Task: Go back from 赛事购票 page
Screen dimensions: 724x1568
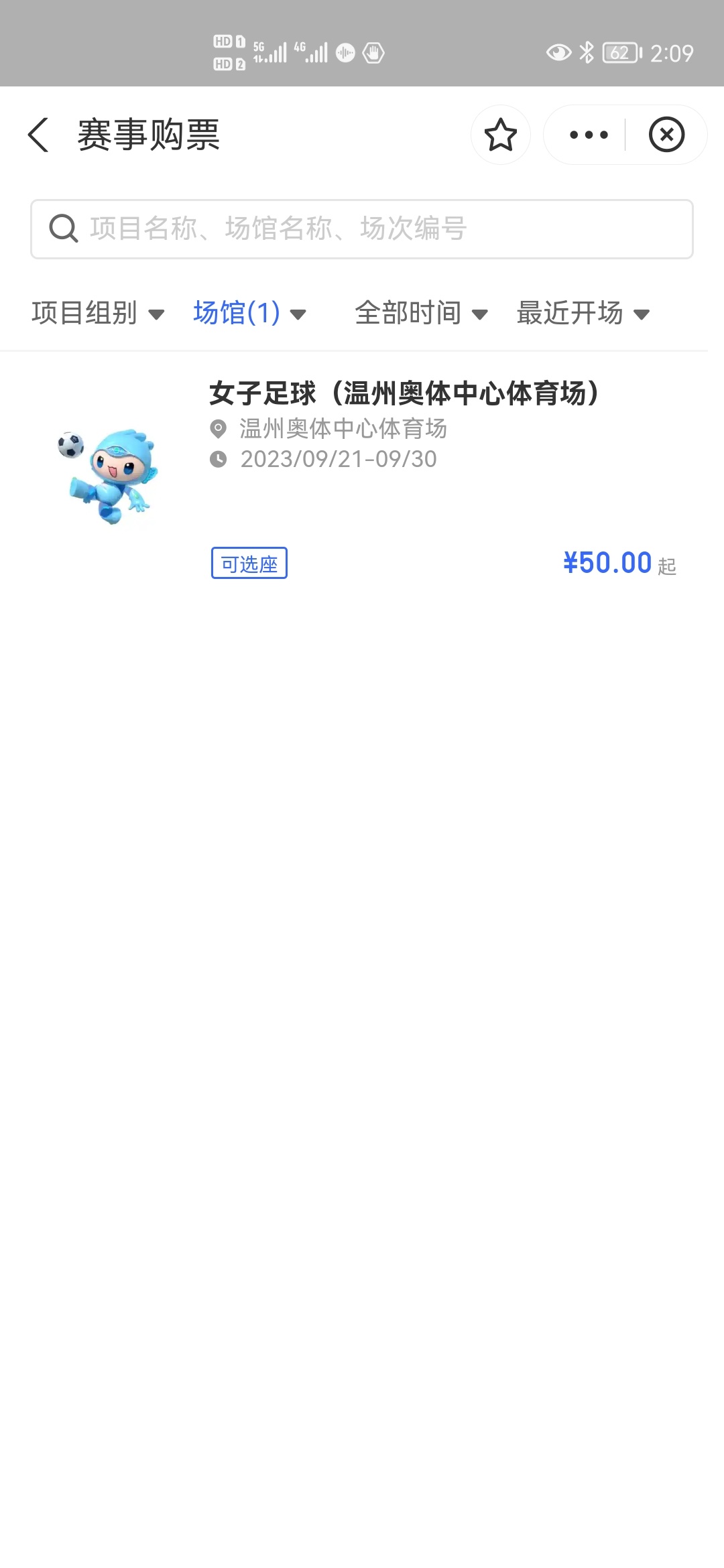Action: pos(39,135)
